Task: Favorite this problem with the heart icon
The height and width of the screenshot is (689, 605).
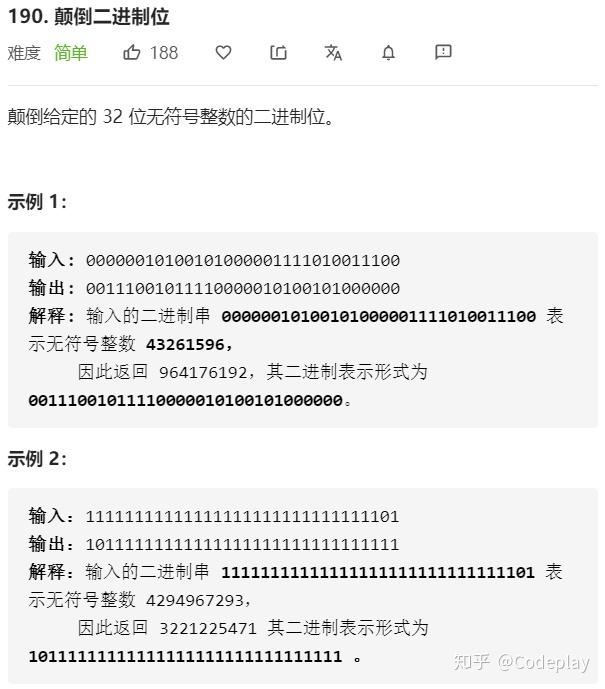Action: [x=223, y=52]
